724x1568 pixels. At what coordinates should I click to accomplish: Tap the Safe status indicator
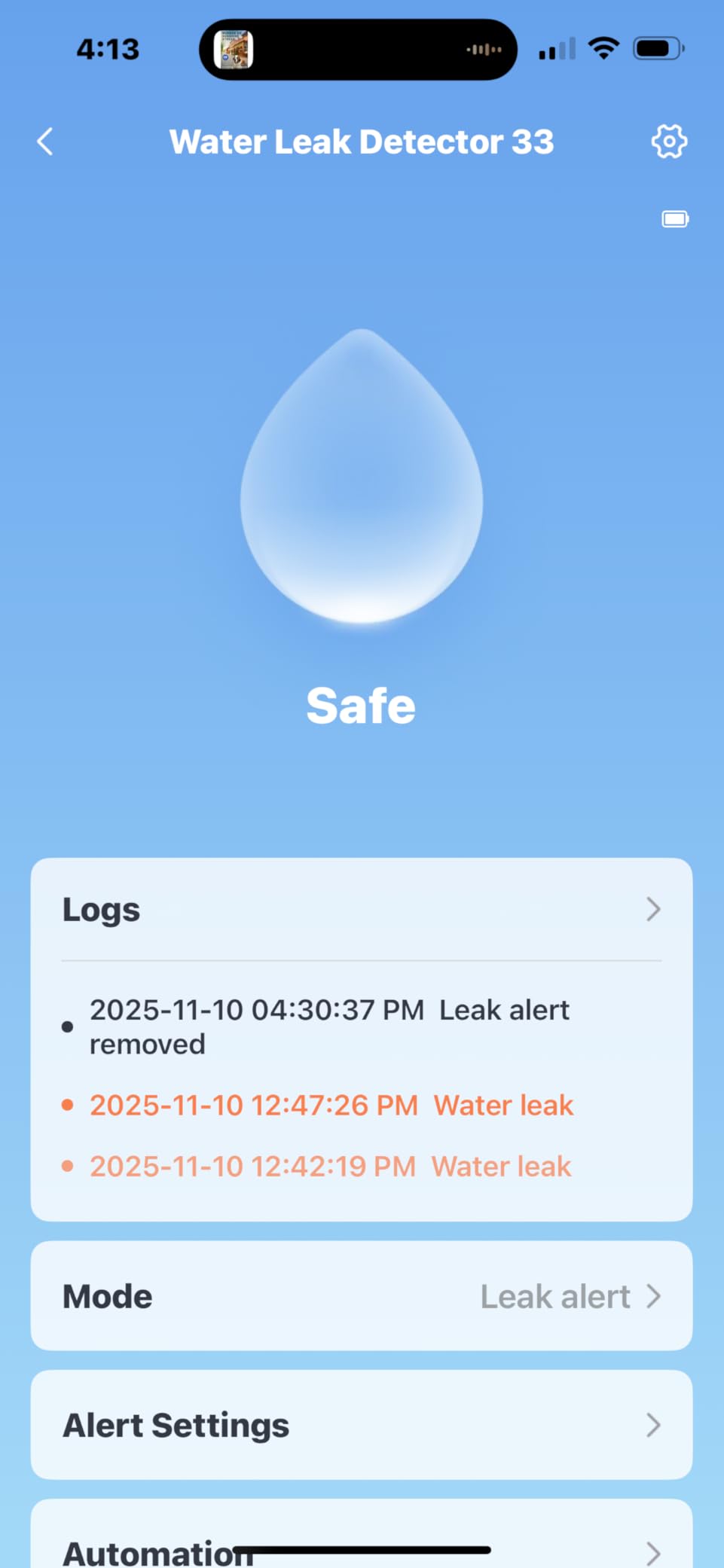tap(361, 704)
